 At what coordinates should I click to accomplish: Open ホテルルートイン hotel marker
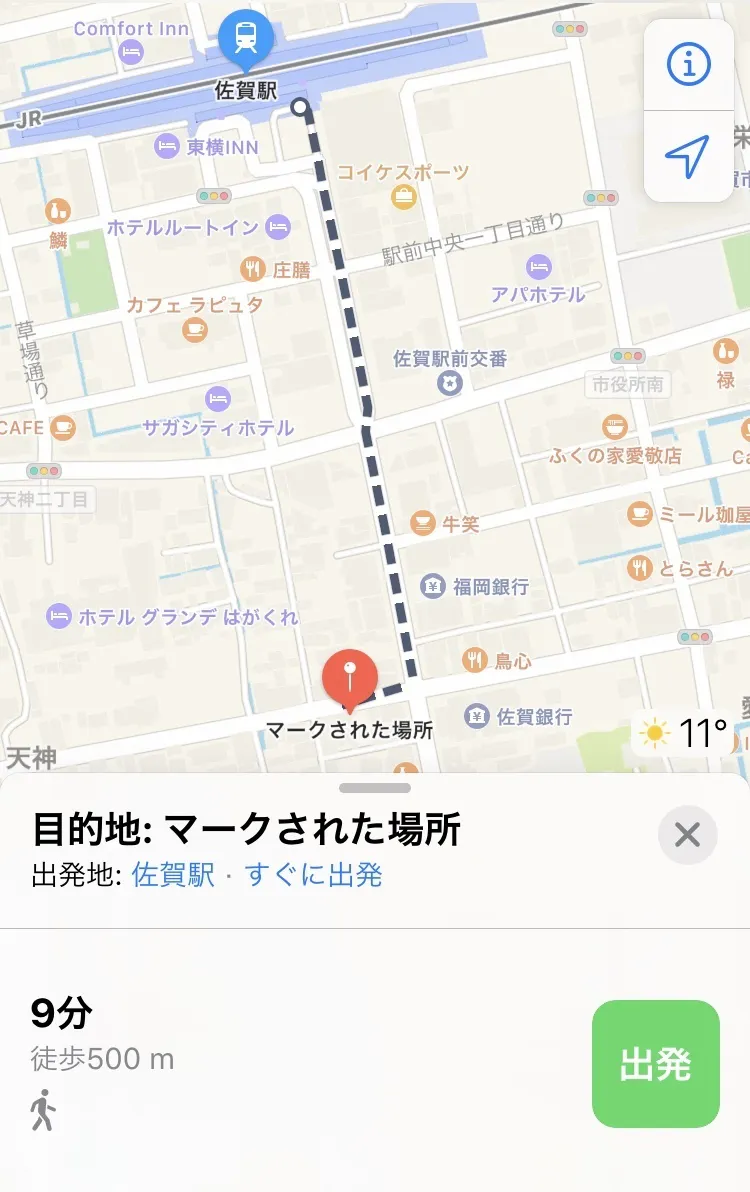tap(278, 227)
